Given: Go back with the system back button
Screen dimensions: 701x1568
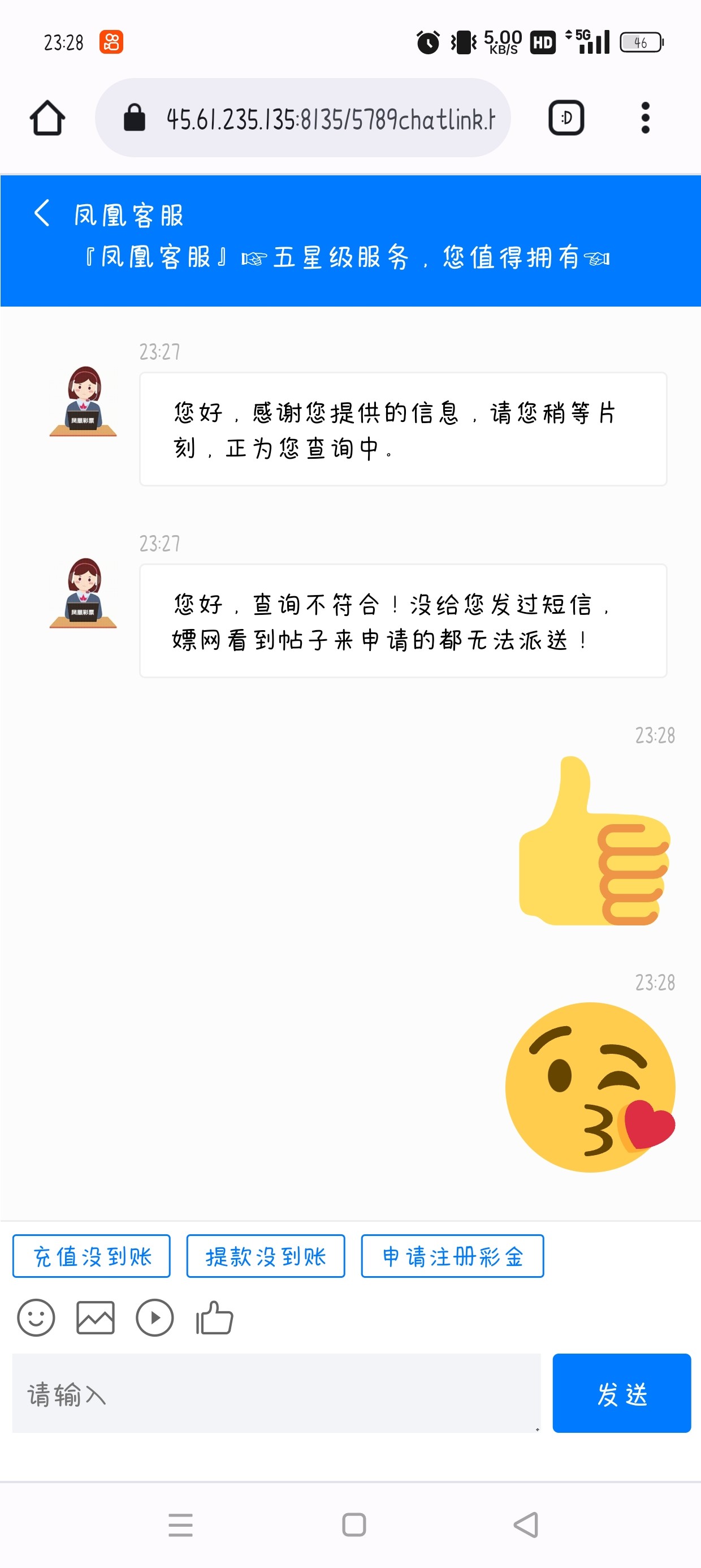Looking at the screenshot, I should click(x=526, y=1525).
